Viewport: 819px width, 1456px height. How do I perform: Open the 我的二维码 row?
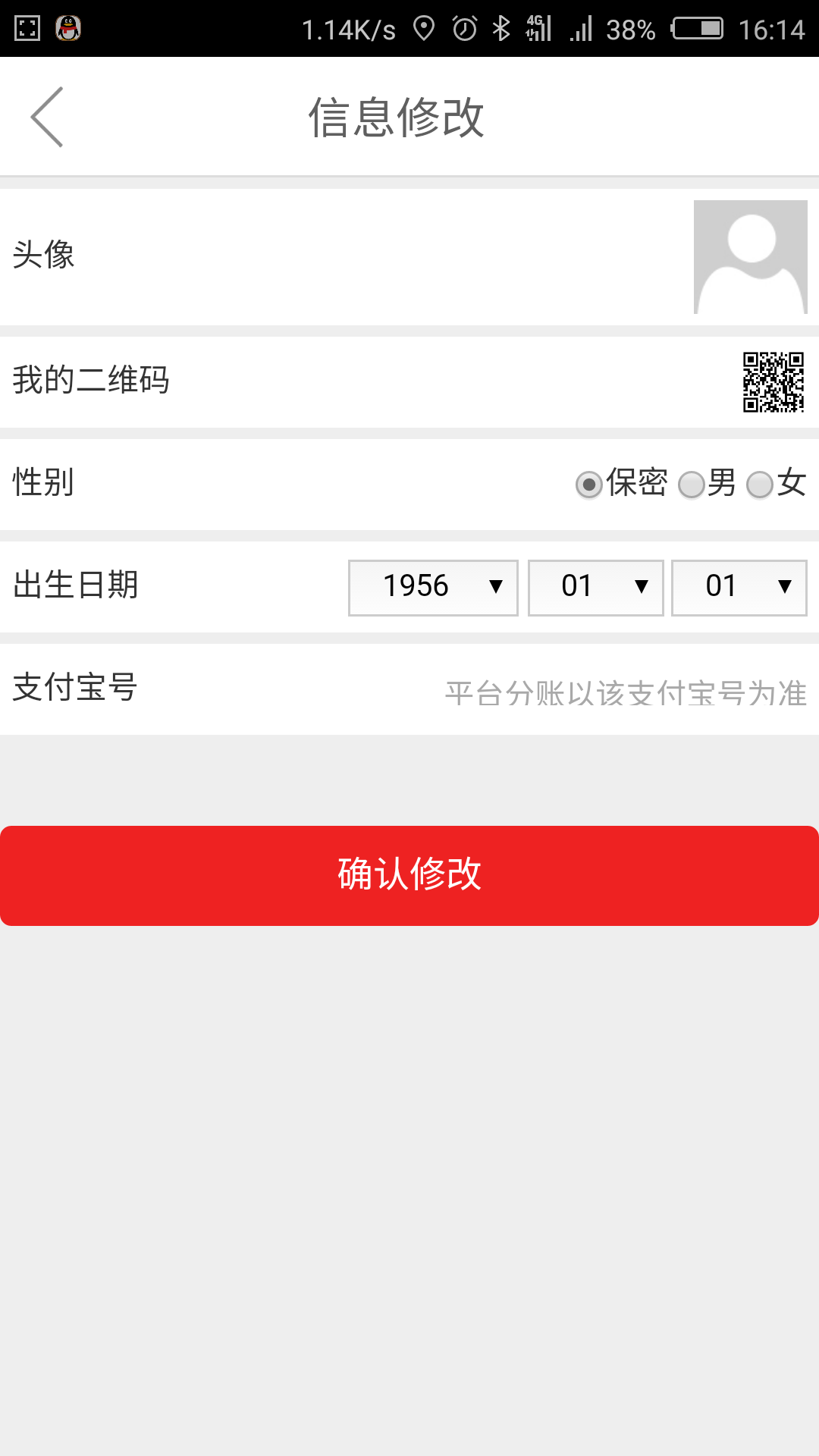point(409,381)
